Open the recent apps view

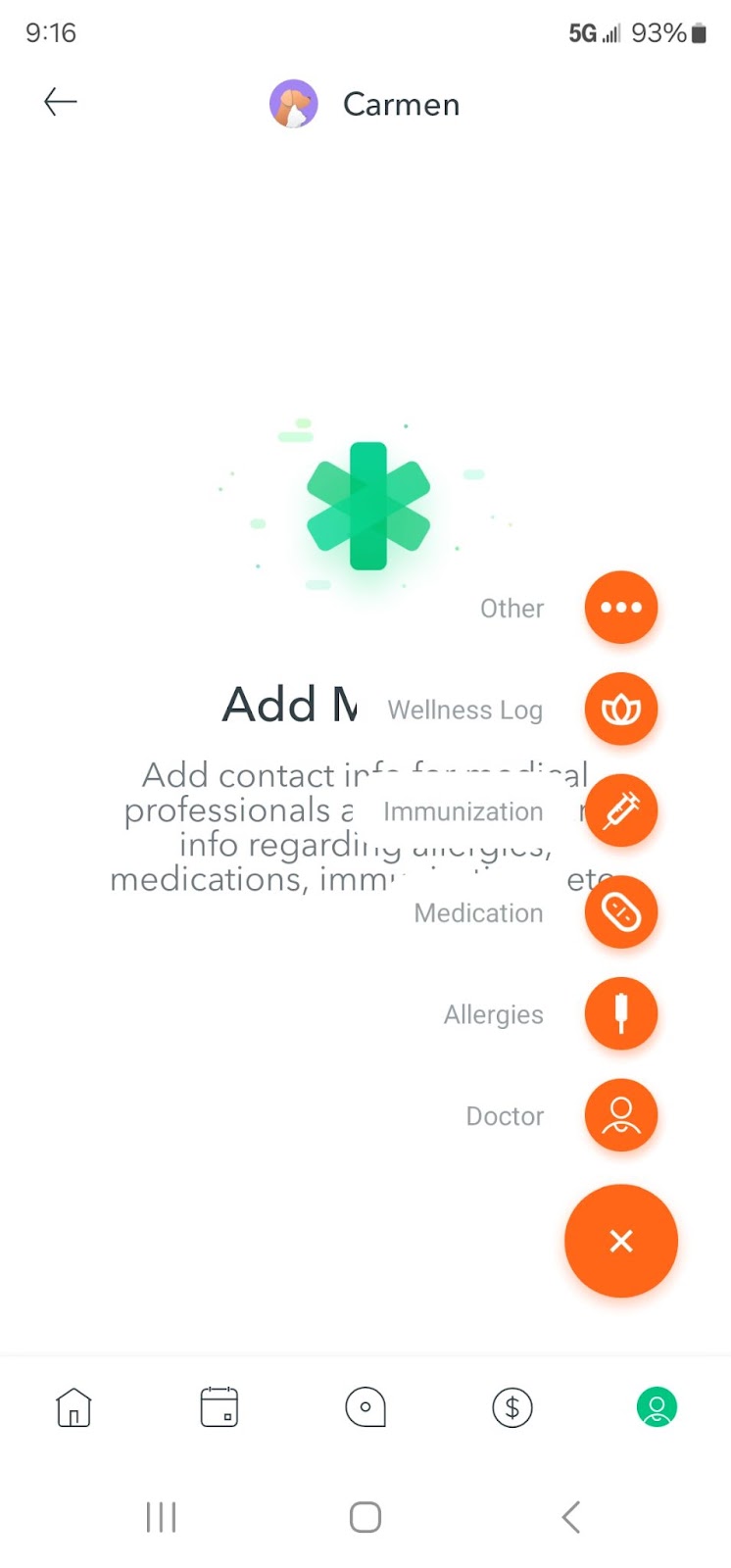[161, 1517]
